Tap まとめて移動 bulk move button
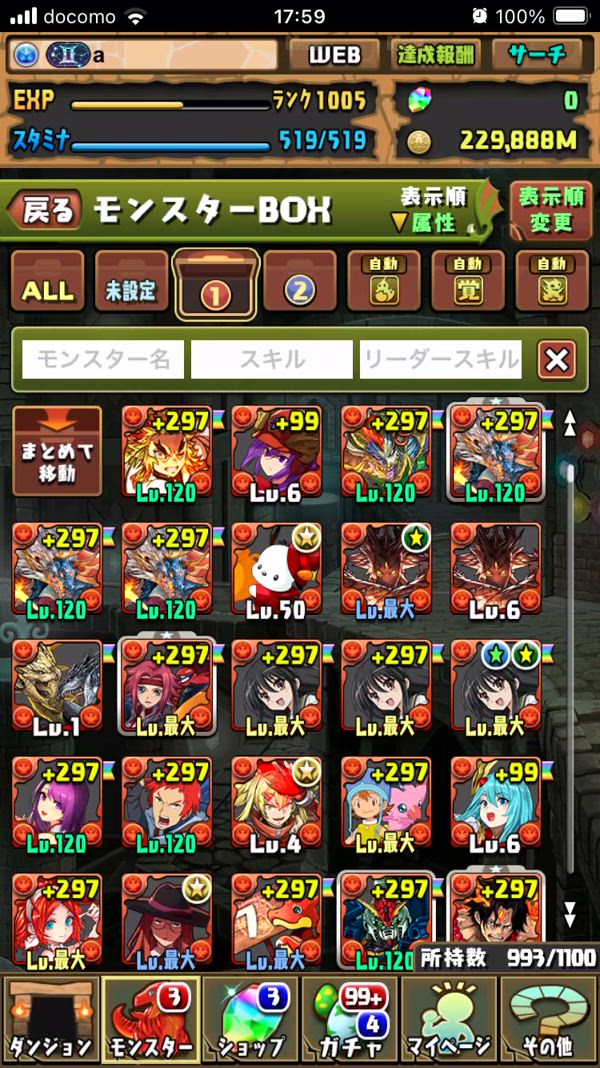This screenshot has width=600, height=1068. 57,451
